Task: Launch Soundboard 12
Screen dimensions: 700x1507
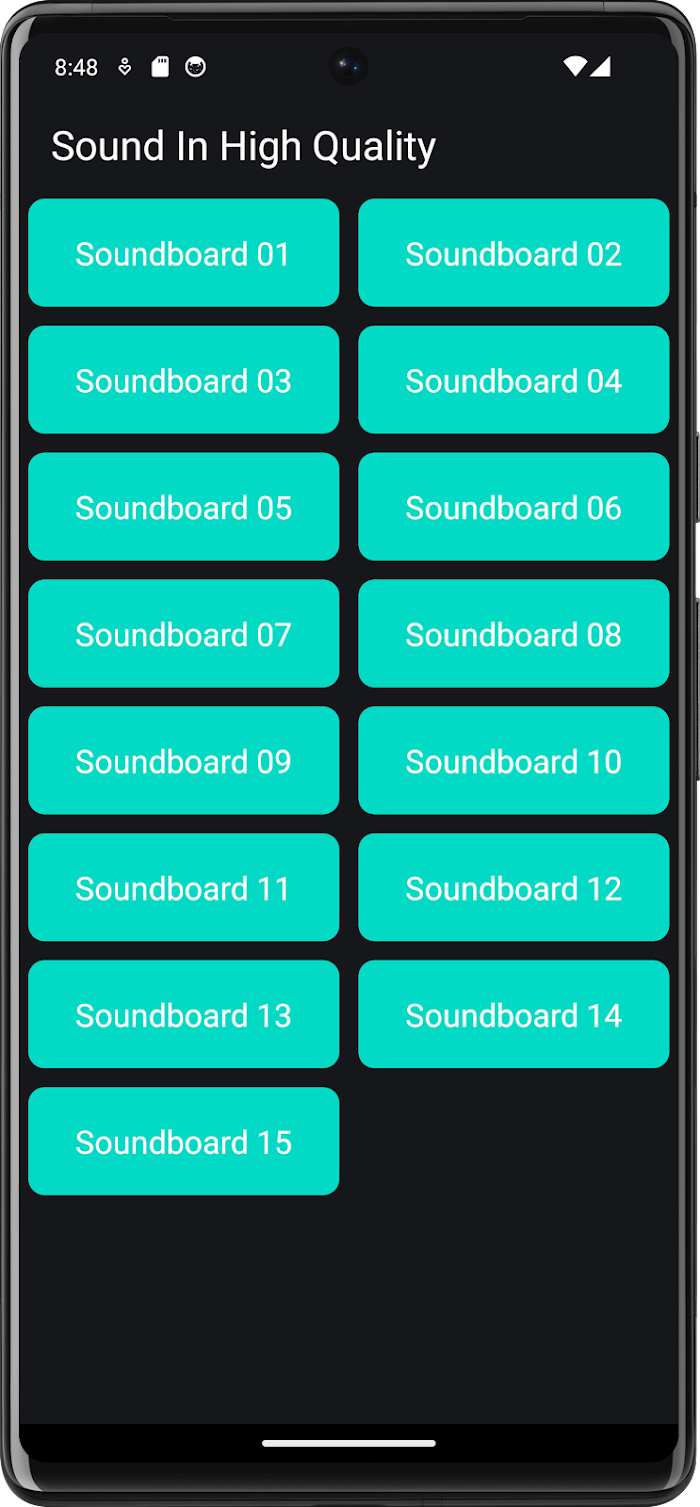Action: (x=514, y=888)
